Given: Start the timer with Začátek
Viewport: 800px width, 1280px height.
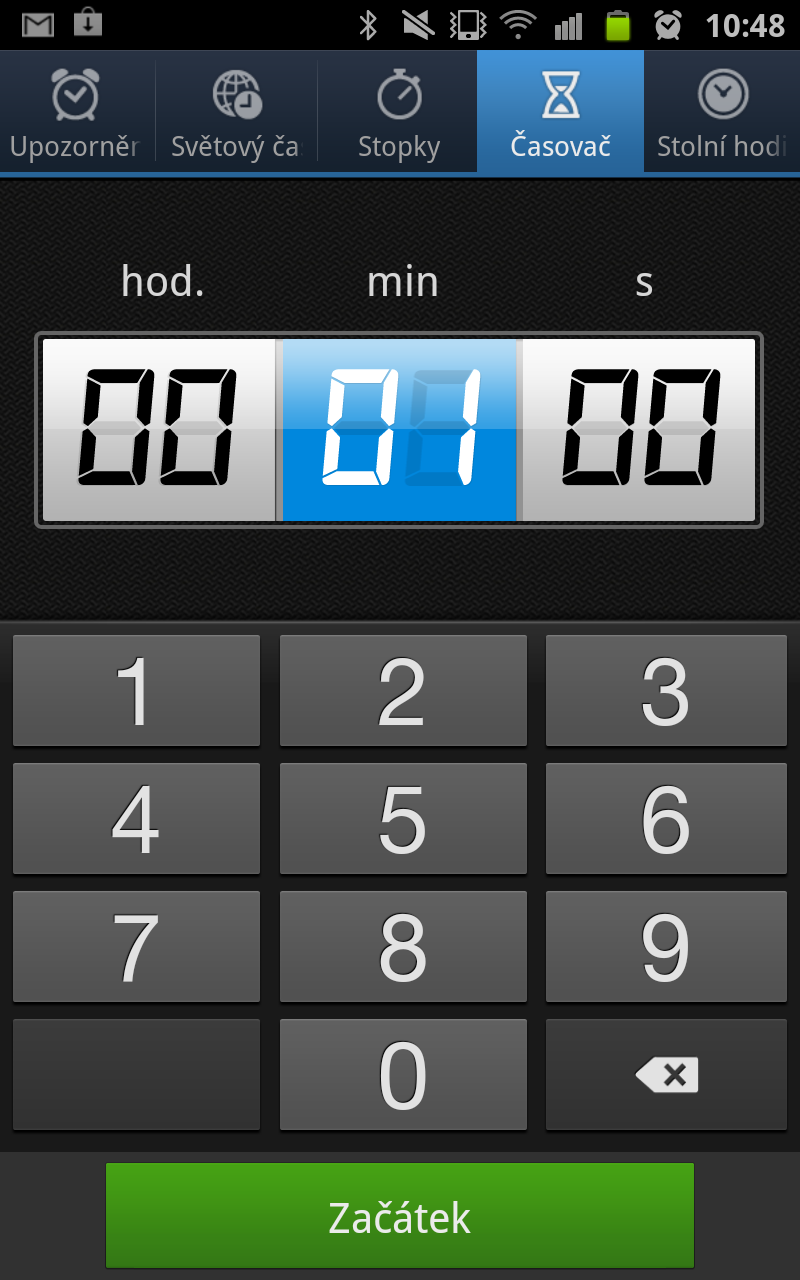Looking at the screenshot, I should 400,1216.
